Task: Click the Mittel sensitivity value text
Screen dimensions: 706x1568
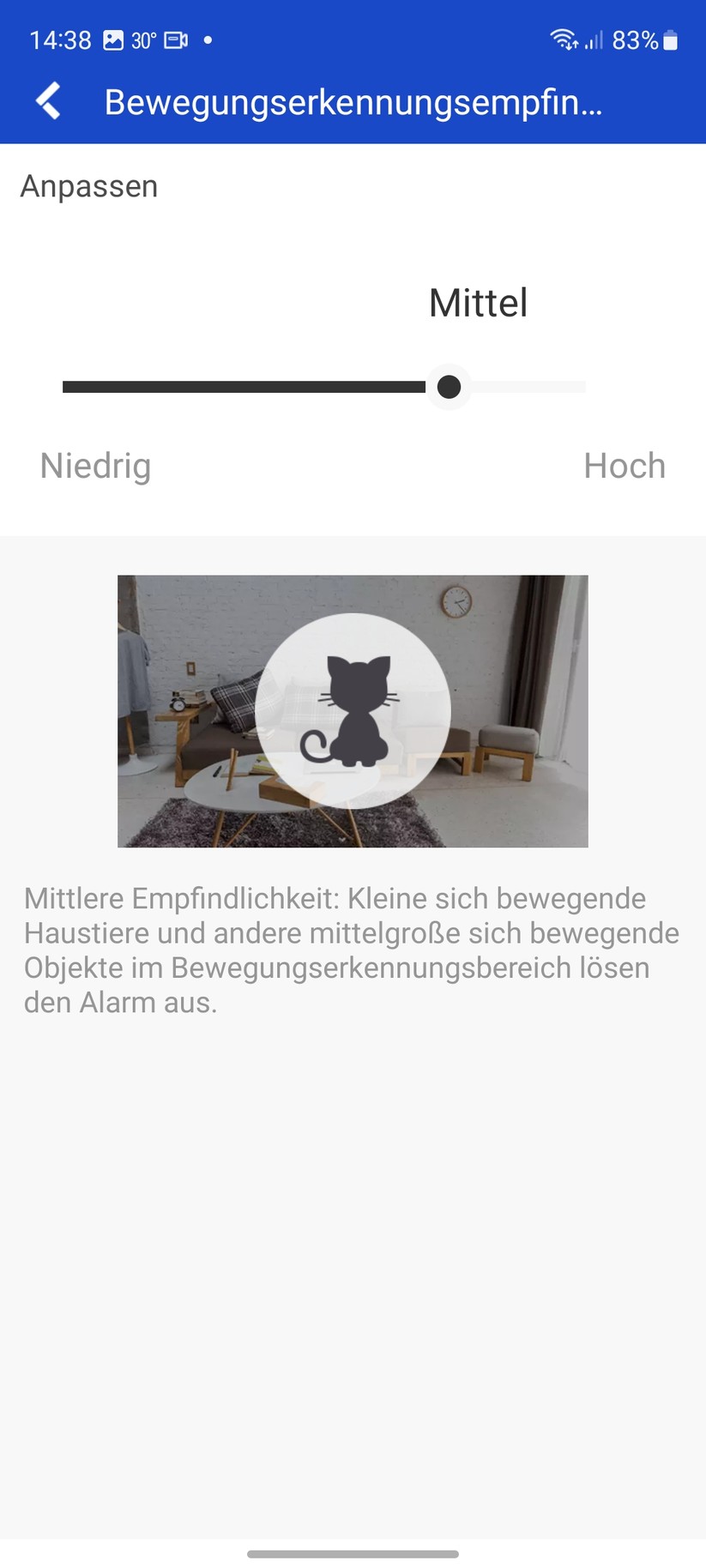Action: (478, 303)
